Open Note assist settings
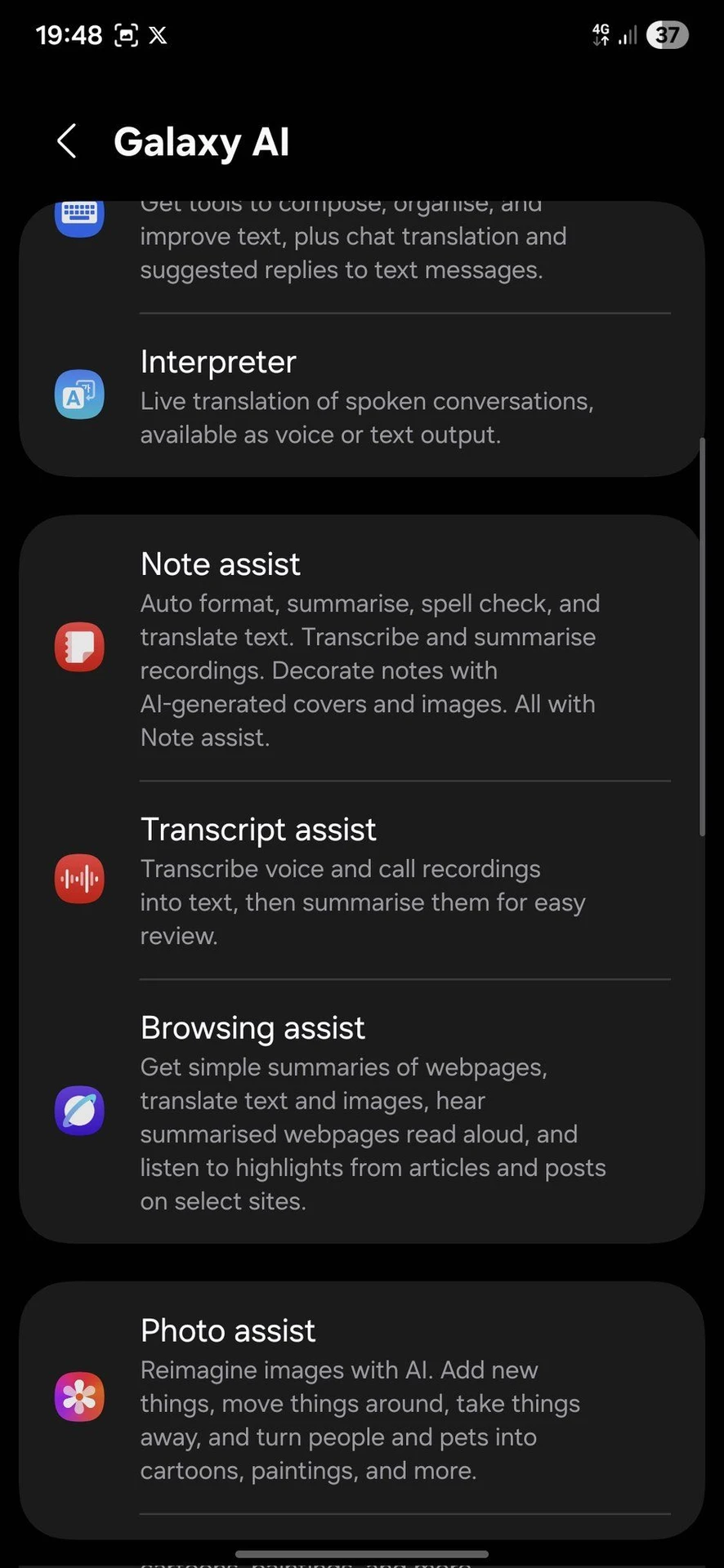 [362, 648]
